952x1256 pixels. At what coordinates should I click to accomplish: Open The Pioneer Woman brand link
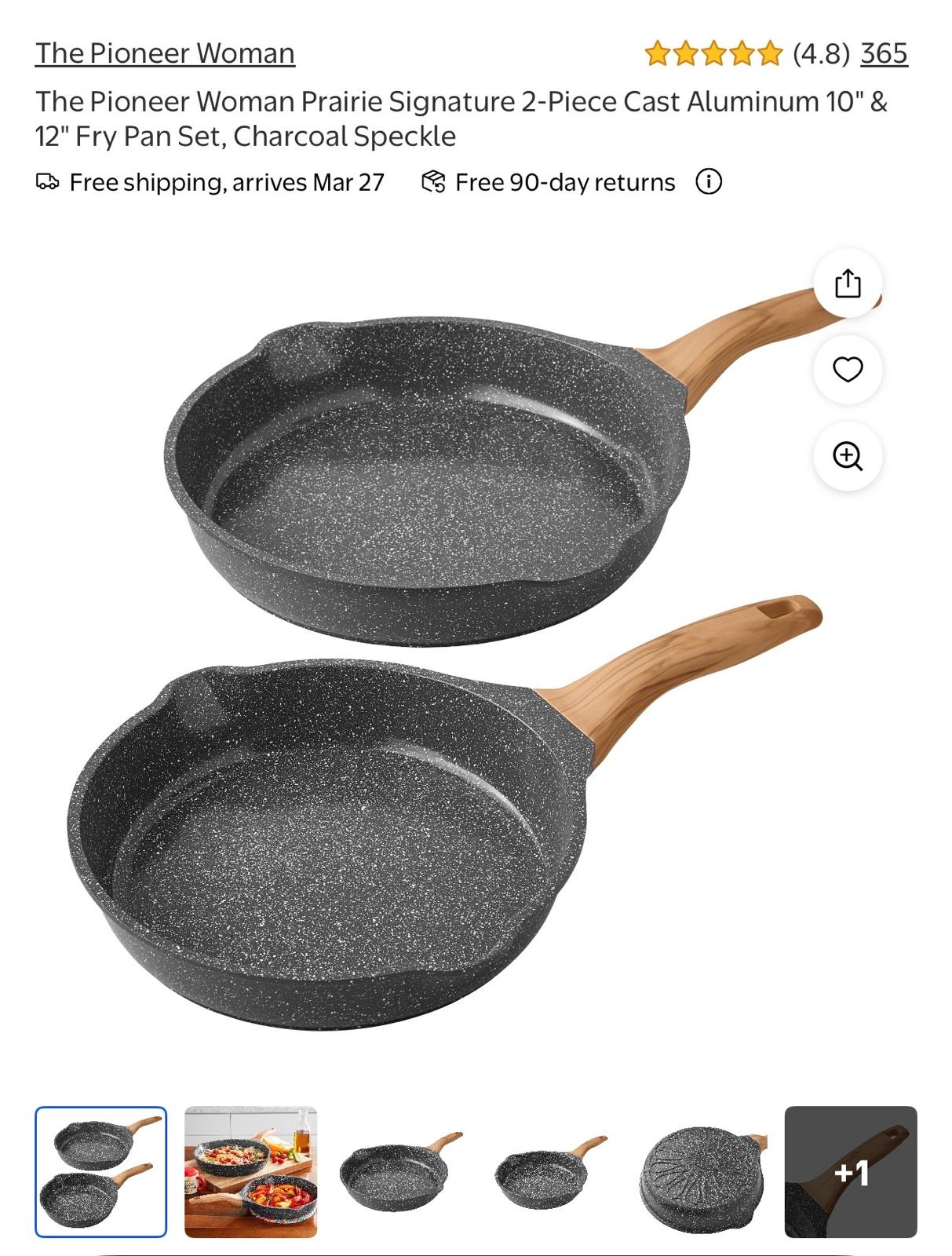click(x=165, y=53)
